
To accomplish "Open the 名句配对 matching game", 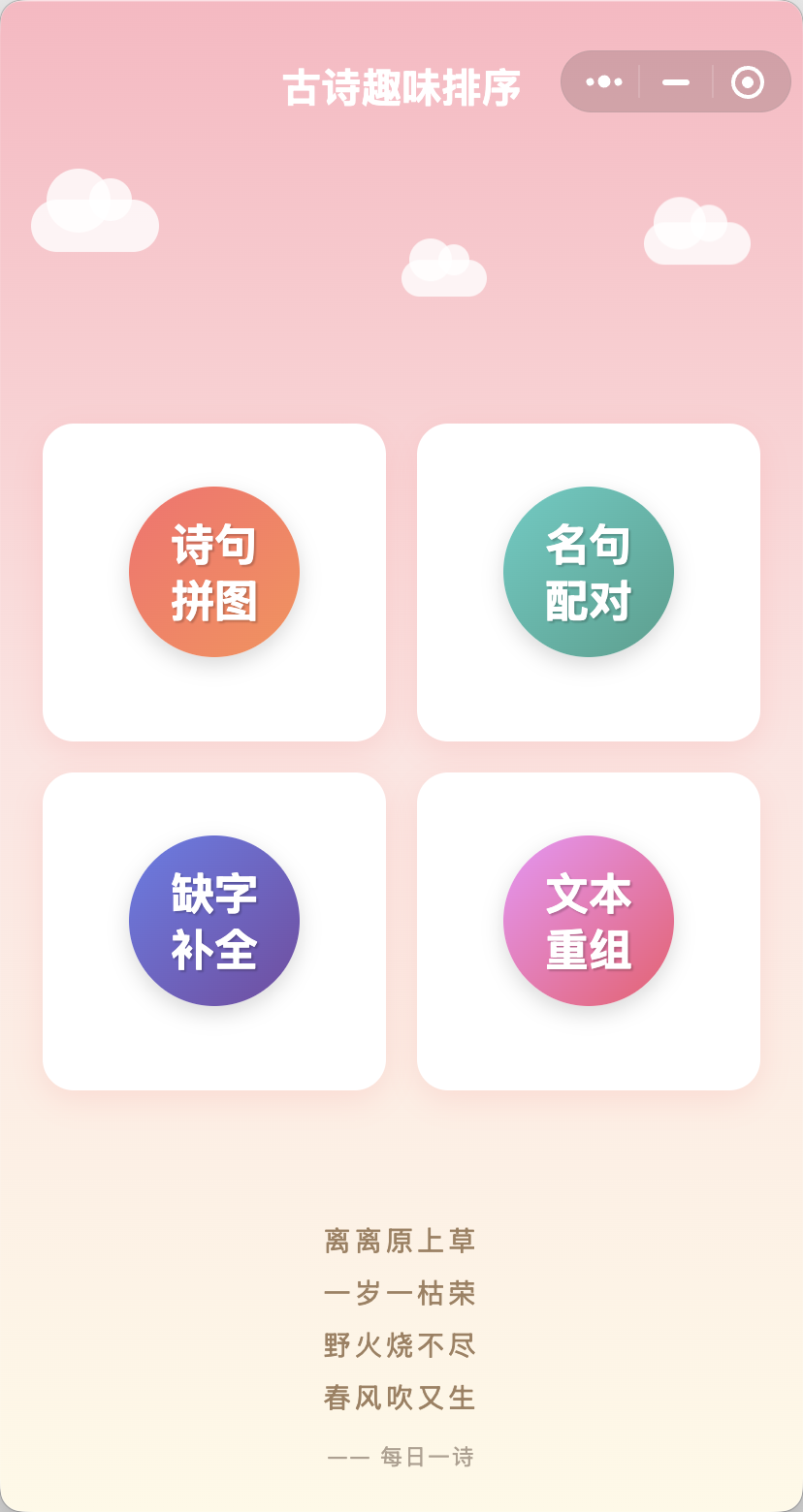I will (589, 573).
